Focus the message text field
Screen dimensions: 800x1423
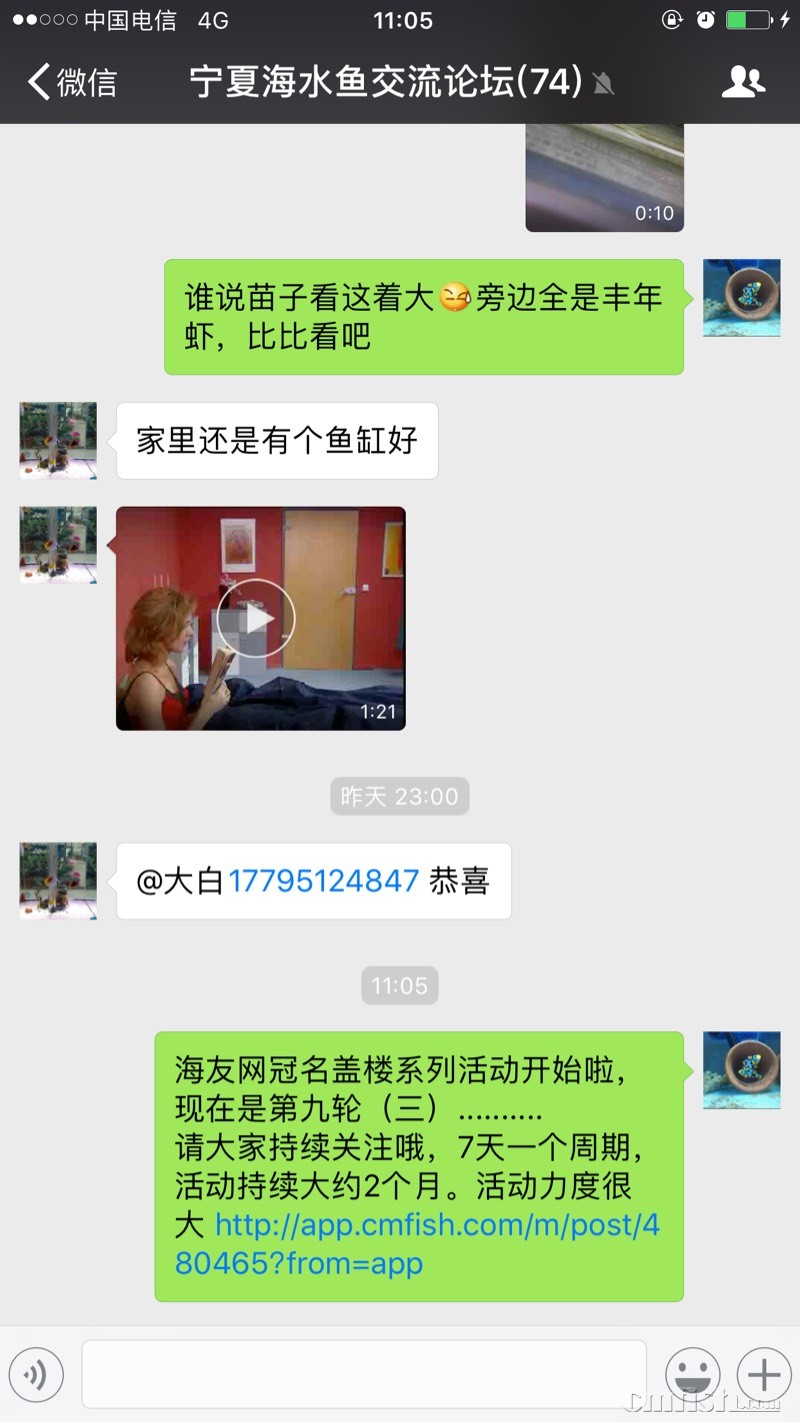coord(364,1375)
